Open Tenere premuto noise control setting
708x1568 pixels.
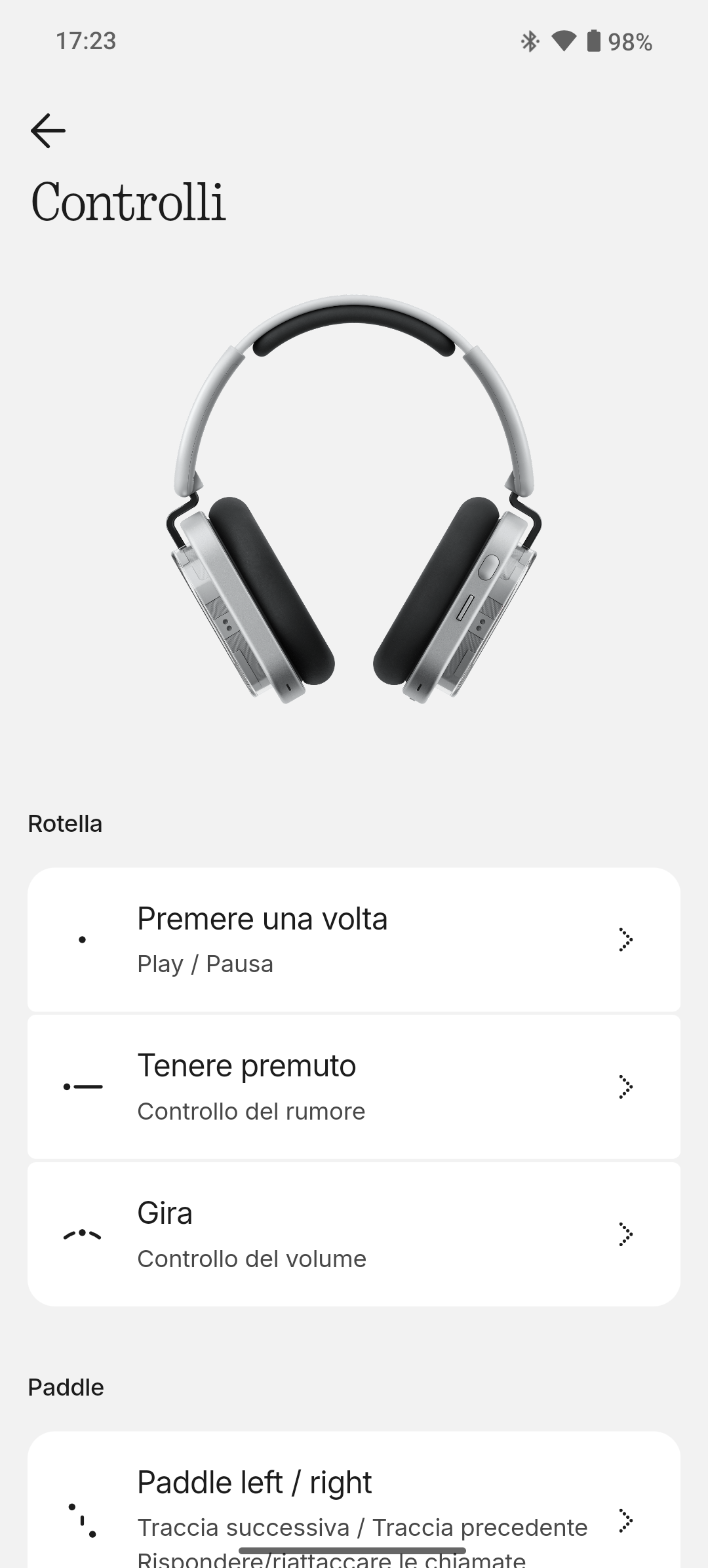pos(354,1087)
